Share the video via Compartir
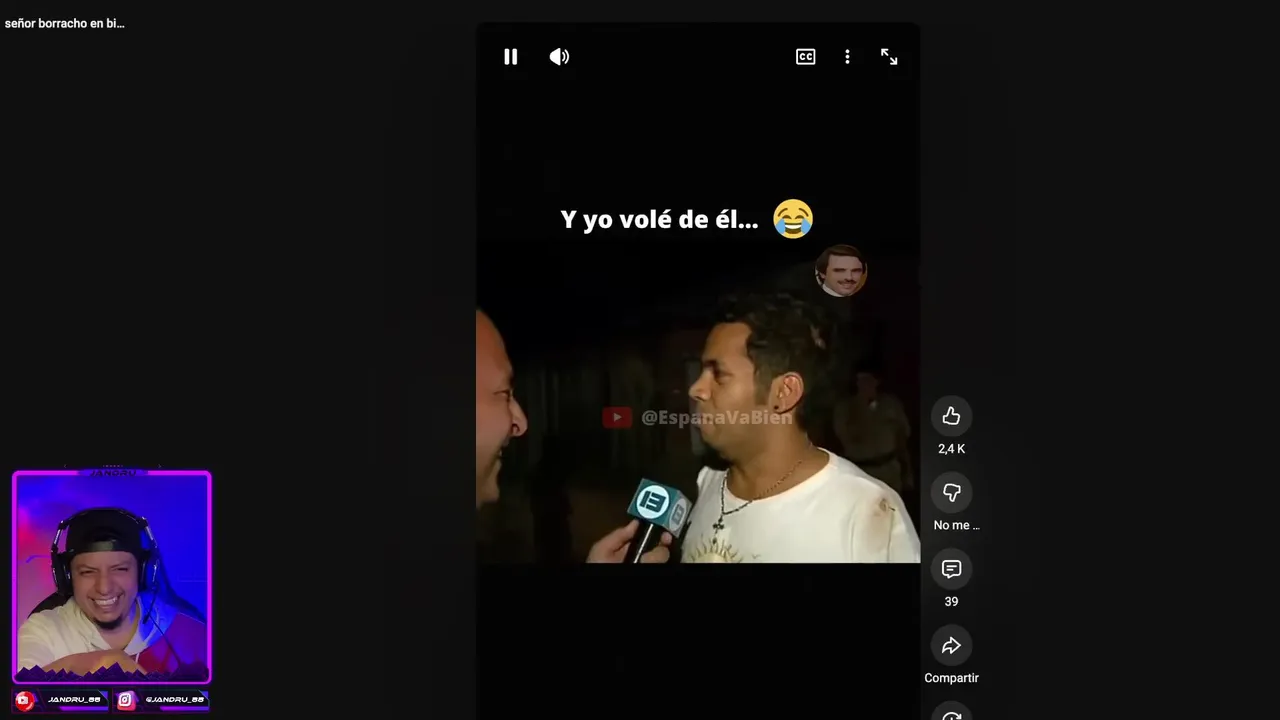Image resolution: width=1280 pixels, height=720 pixels. 951,646
